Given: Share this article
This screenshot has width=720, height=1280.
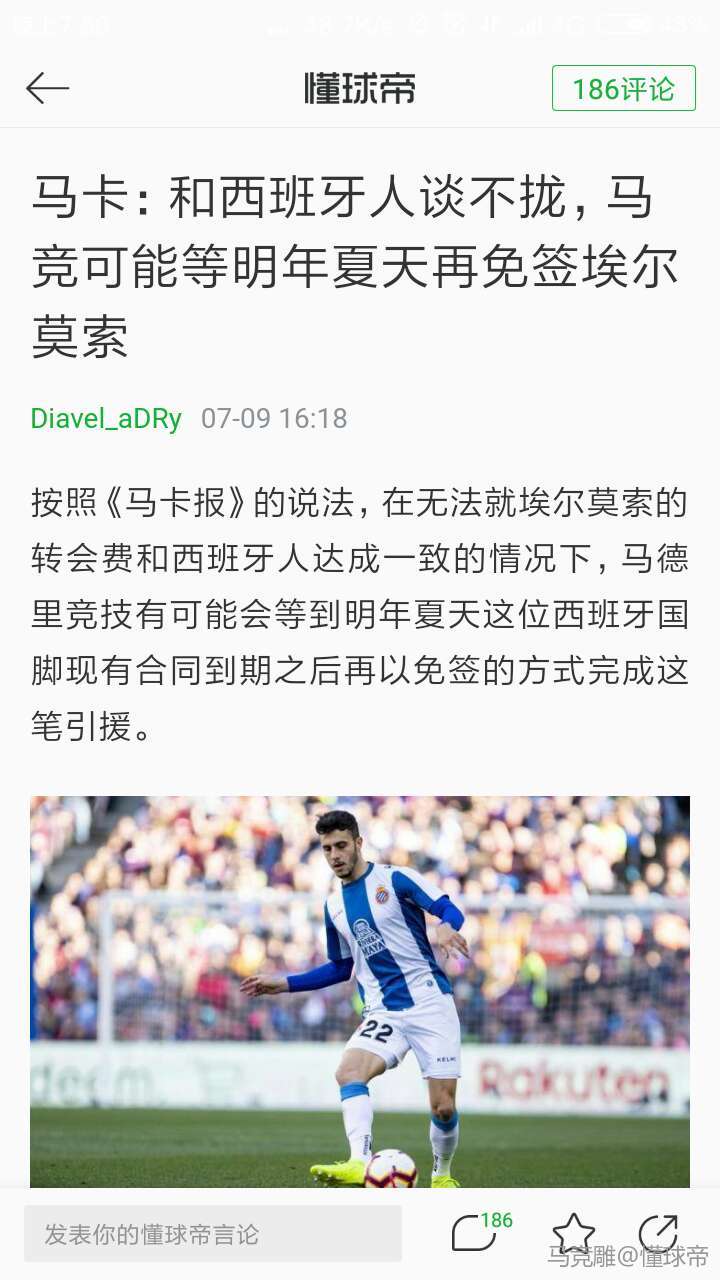Looking at the screenshot, I should [x=659, y=1233].
